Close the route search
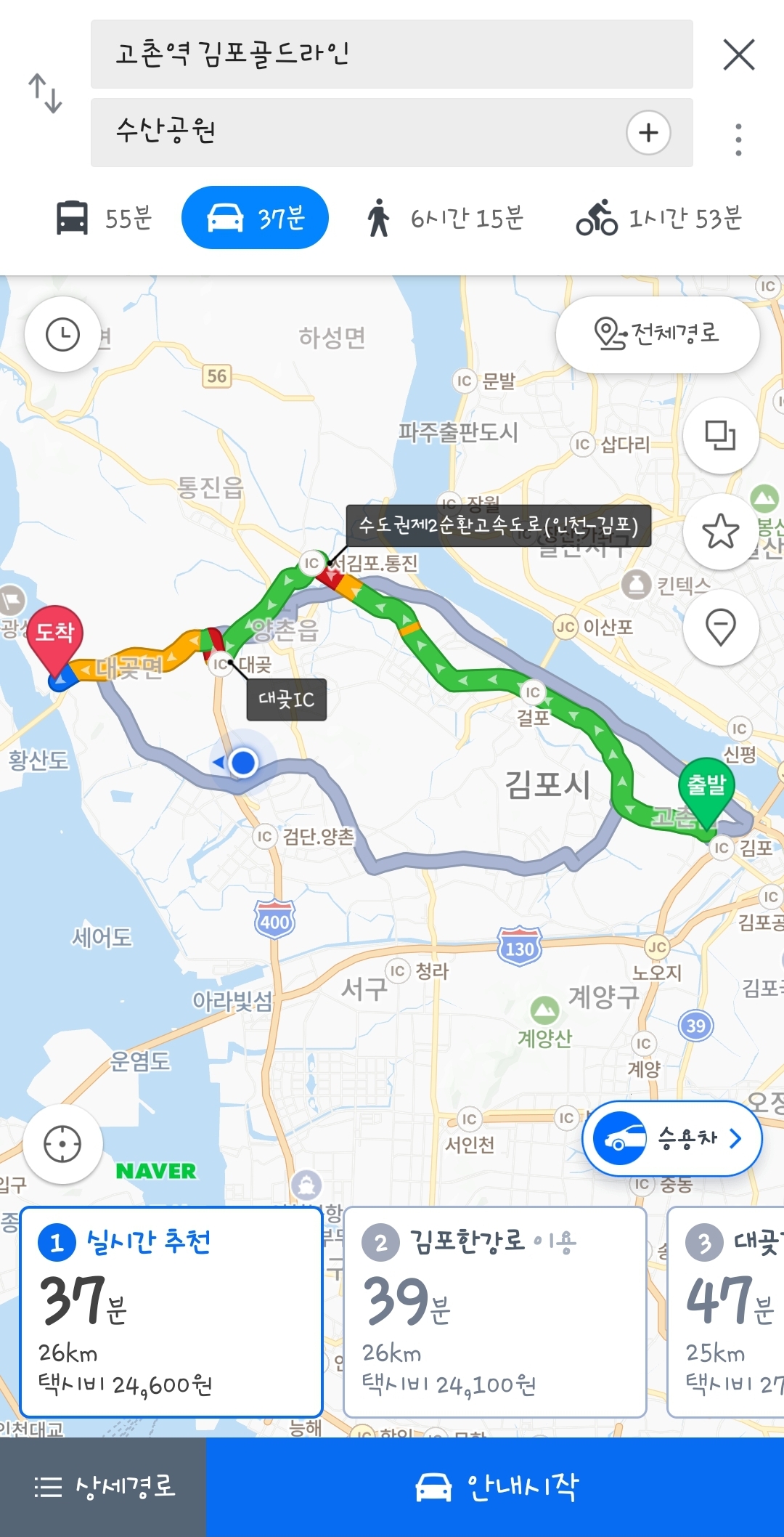The width and height of the screenshot is (784, 1537). coord(739,55)
